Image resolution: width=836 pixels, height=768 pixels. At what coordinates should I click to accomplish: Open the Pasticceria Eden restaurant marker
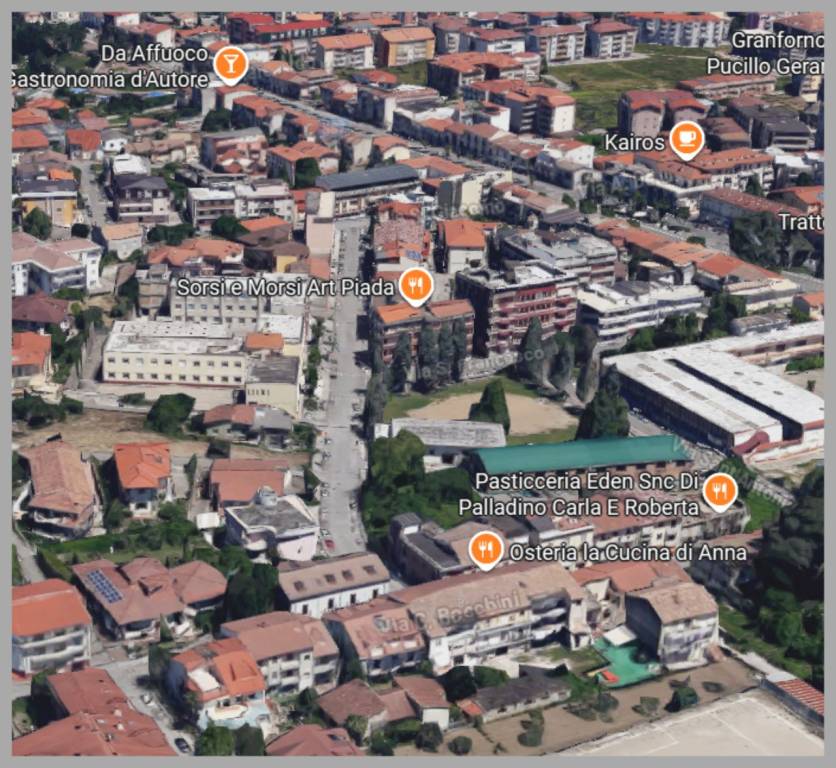pyautogui.click(x=719, y=491)
